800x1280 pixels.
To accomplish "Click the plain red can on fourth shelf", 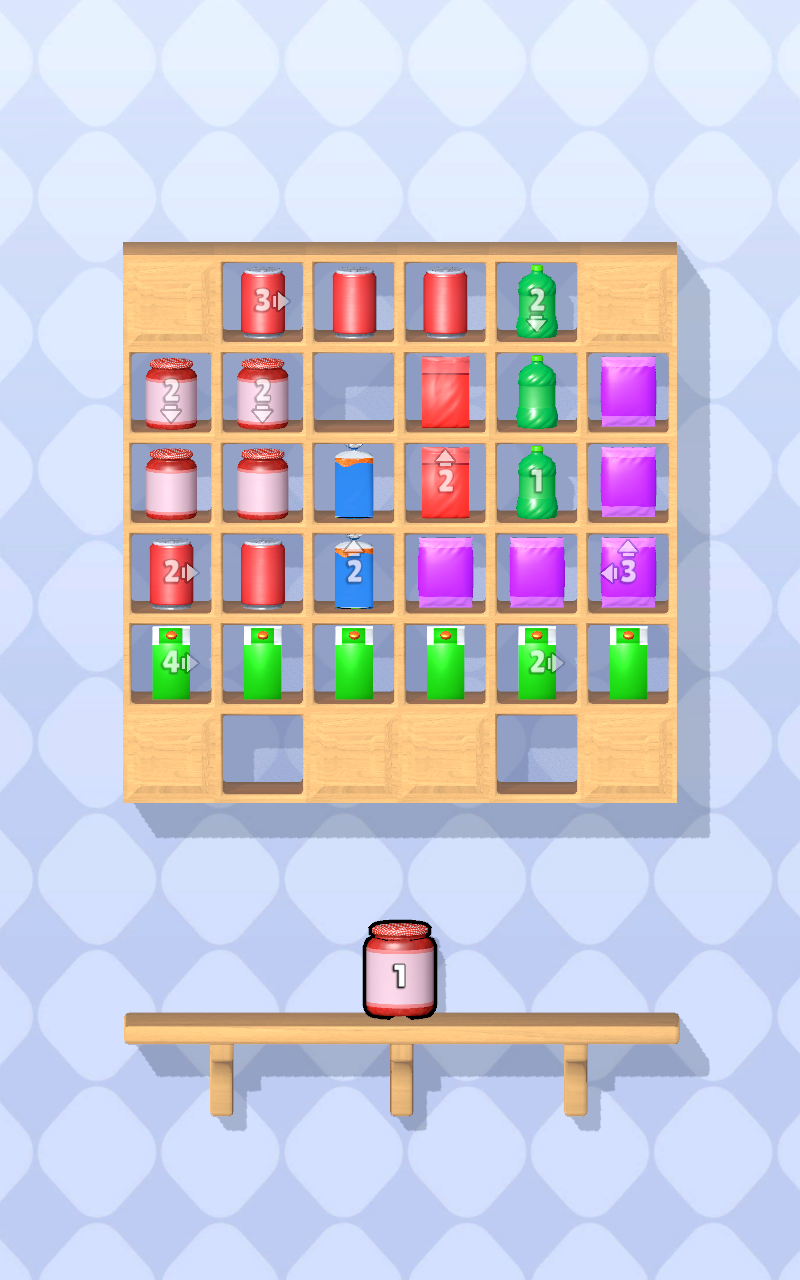I will [263, 570].
